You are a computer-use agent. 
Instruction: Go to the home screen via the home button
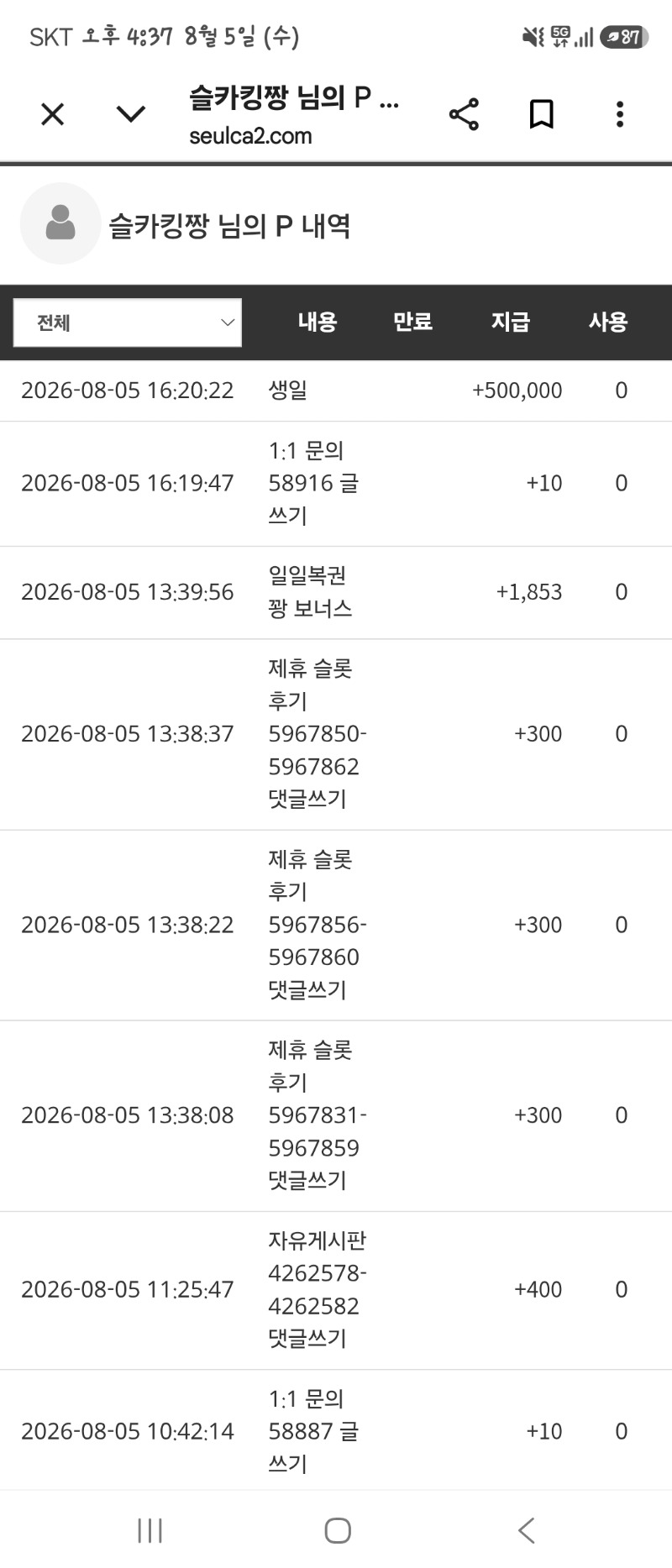338,1530
